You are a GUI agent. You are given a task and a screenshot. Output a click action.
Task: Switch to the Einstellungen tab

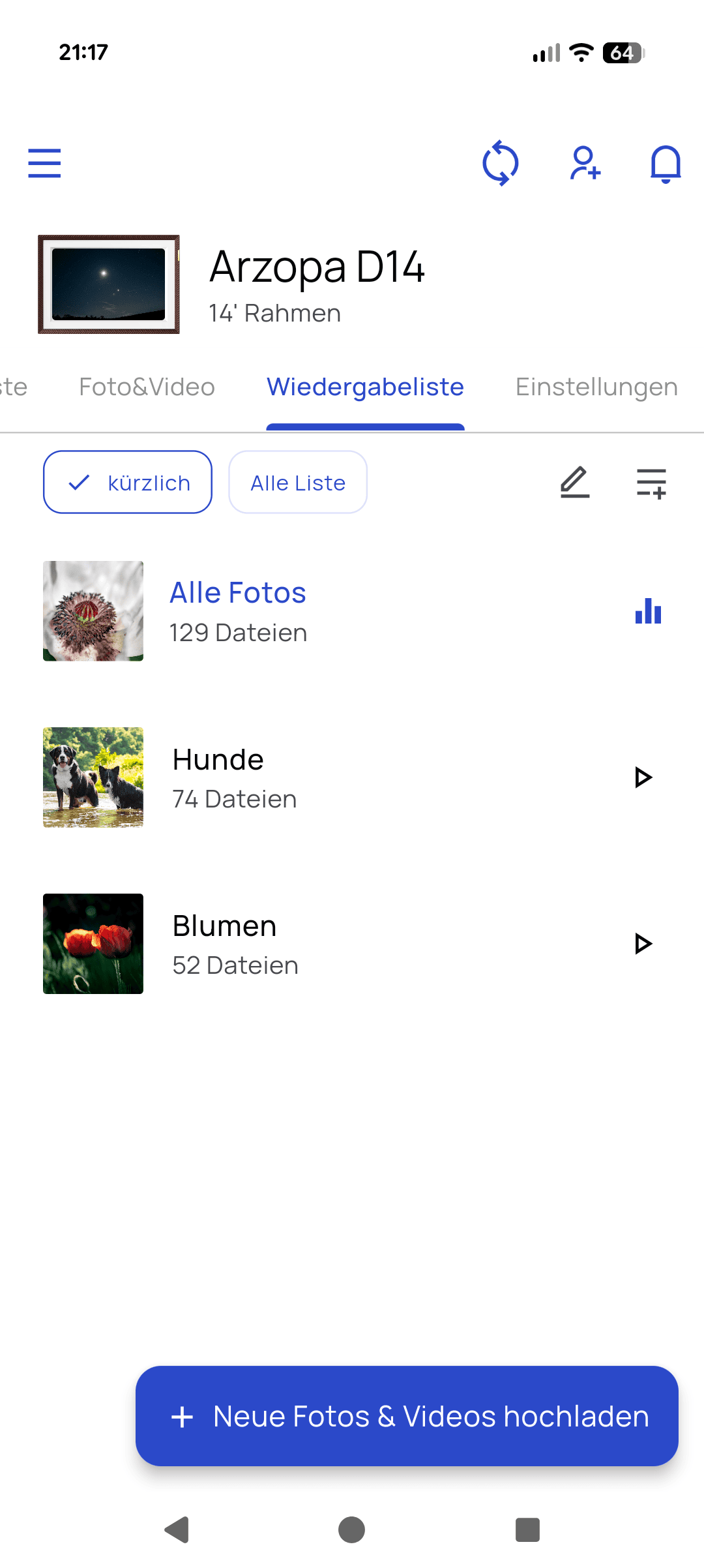pos(596,387)
